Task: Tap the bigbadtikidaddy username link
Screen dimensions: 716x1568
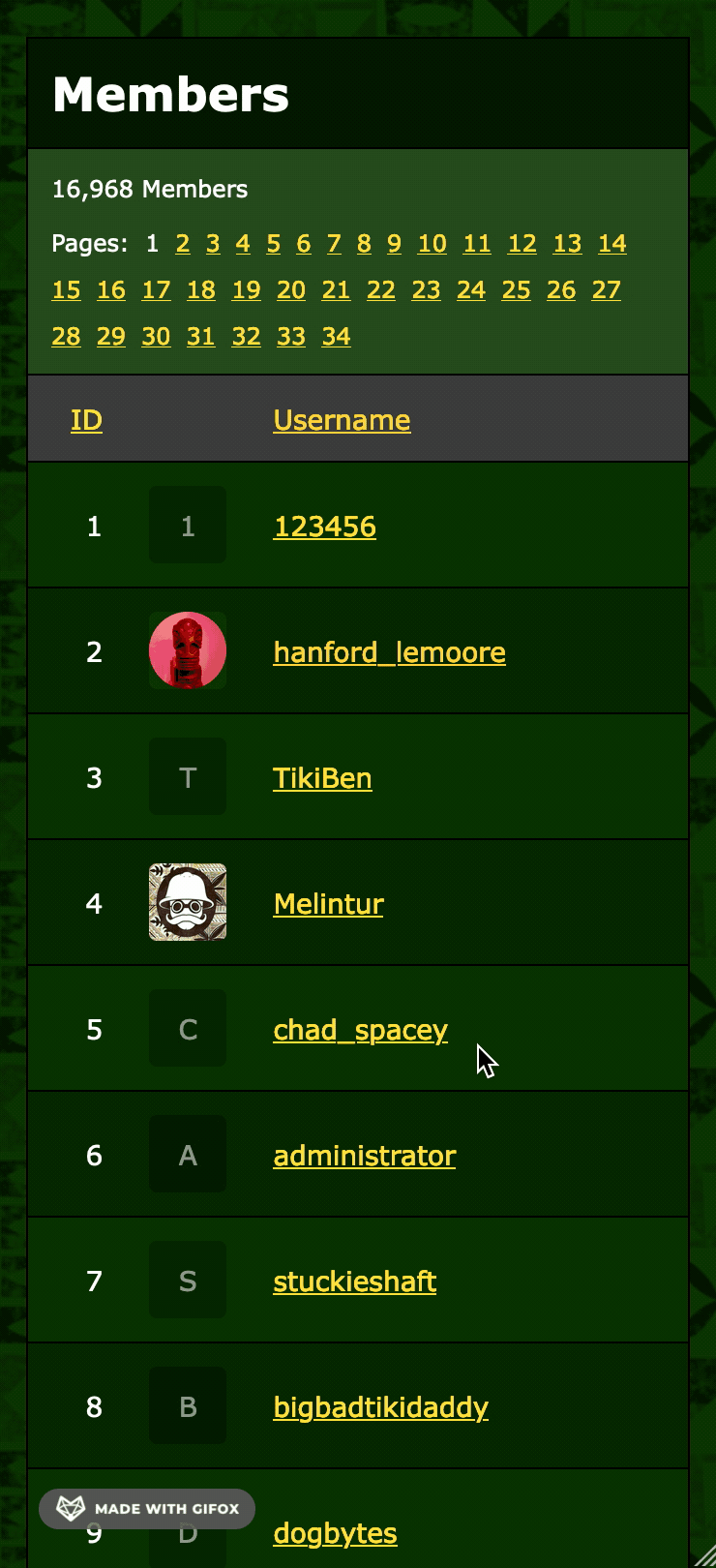Action: coord(380,1407)
